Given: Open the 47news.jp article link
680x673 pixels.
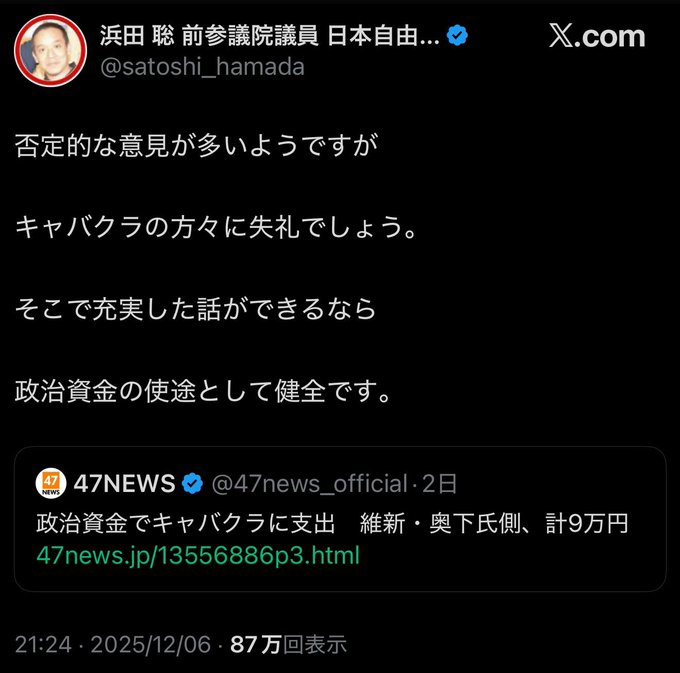Looking at the screenshot, I should click(197, 555).
